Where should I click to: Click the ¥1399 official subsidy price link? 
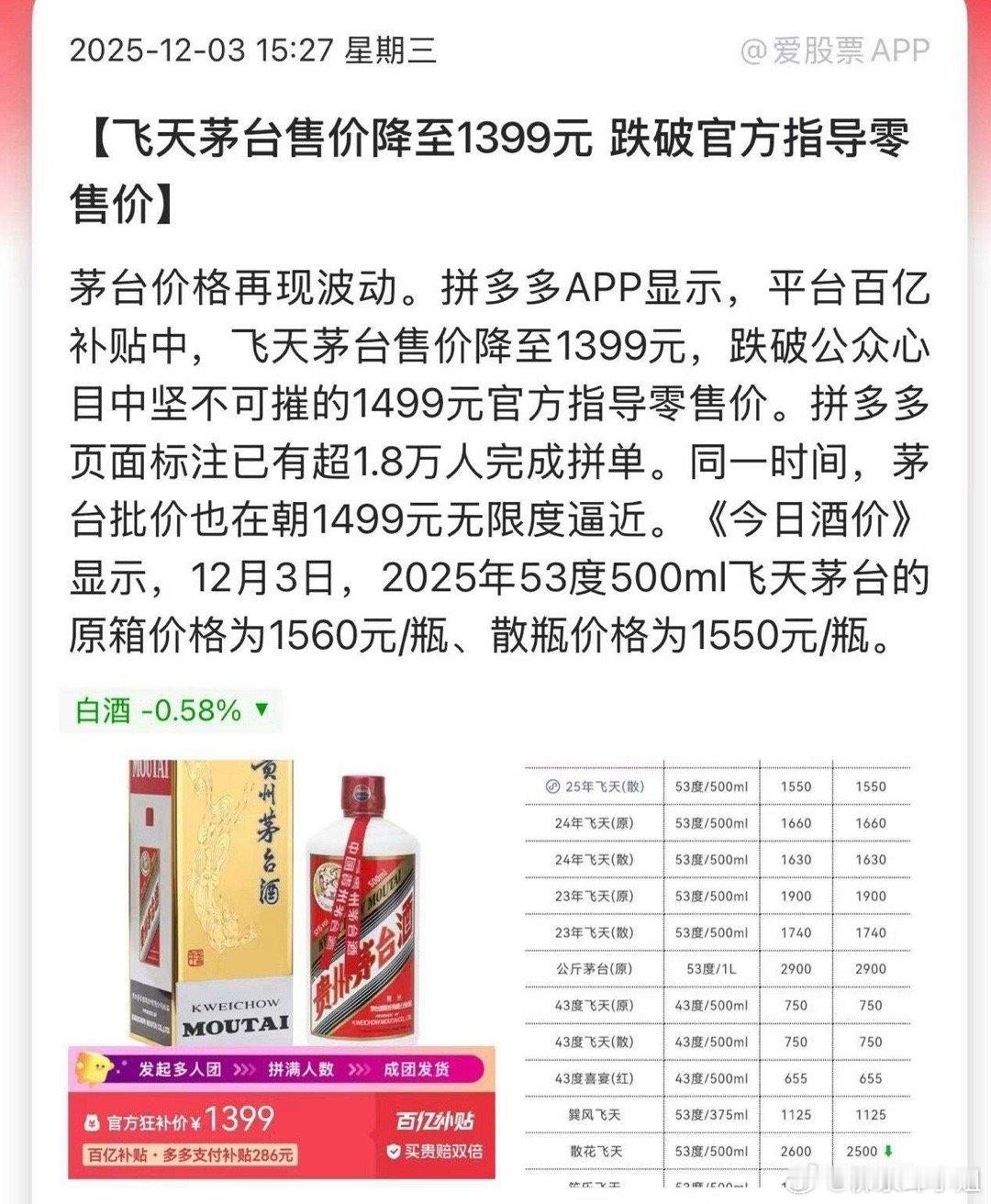coord(229,1119)
